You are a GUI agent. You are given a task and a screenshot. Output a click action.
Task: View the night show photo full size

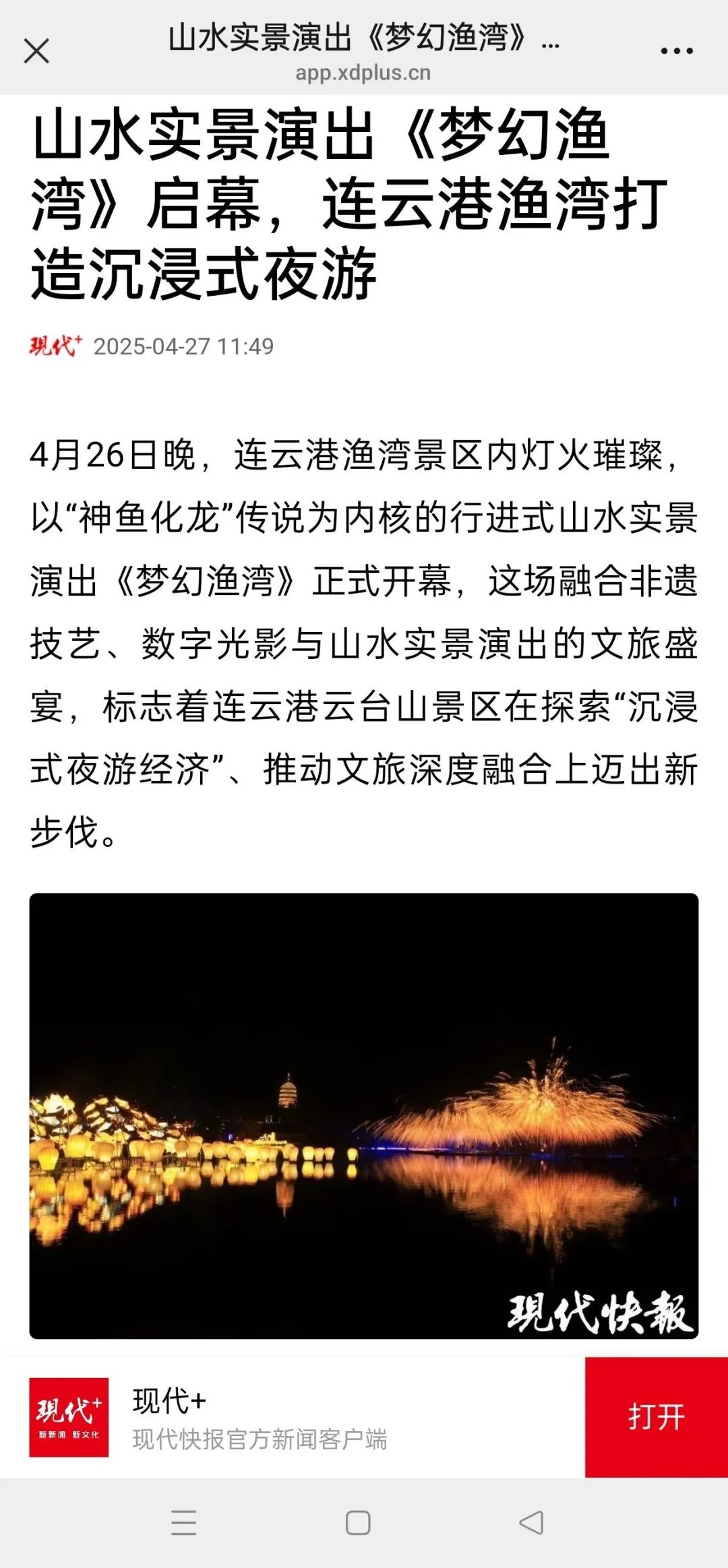coord(364,1115)
